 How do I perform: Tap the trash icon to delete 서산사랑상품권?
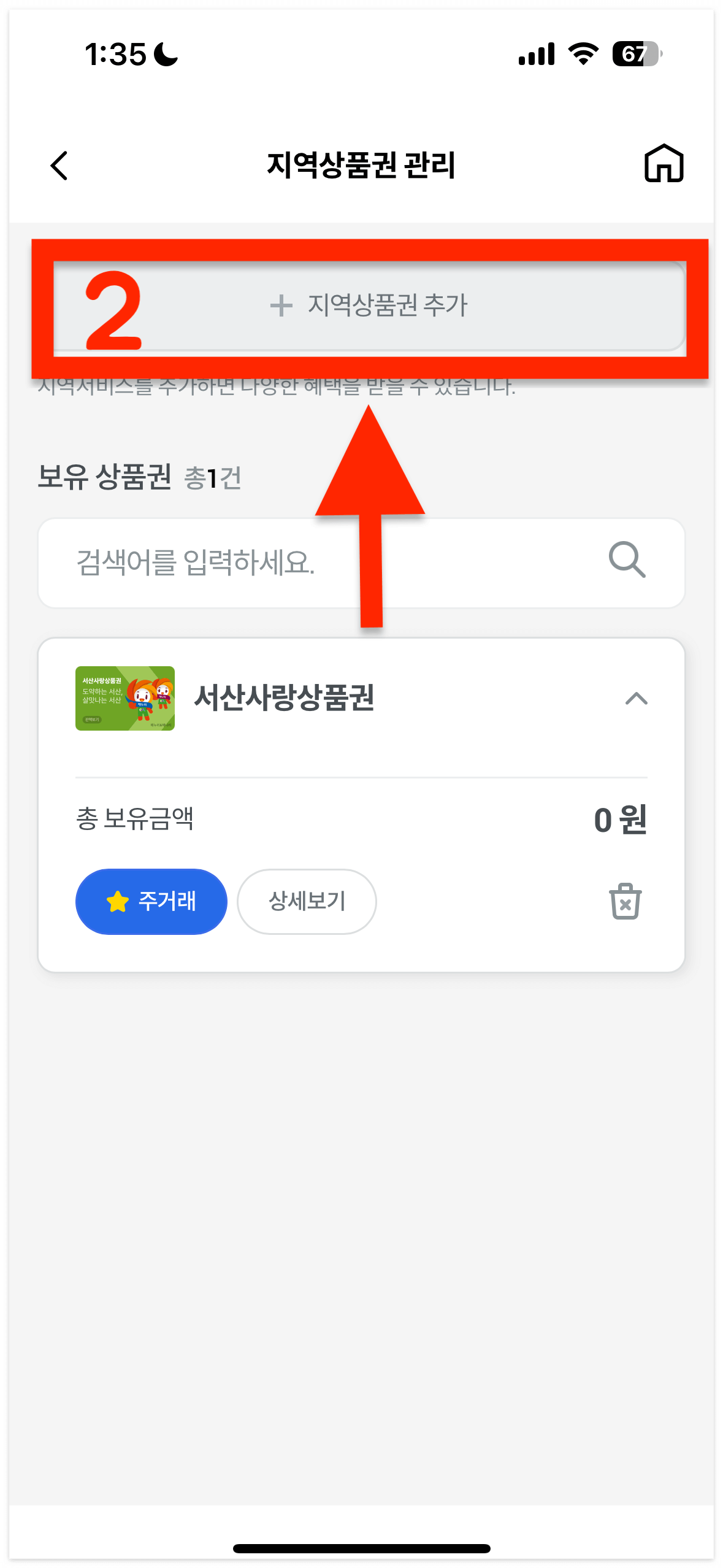[625, 902]
